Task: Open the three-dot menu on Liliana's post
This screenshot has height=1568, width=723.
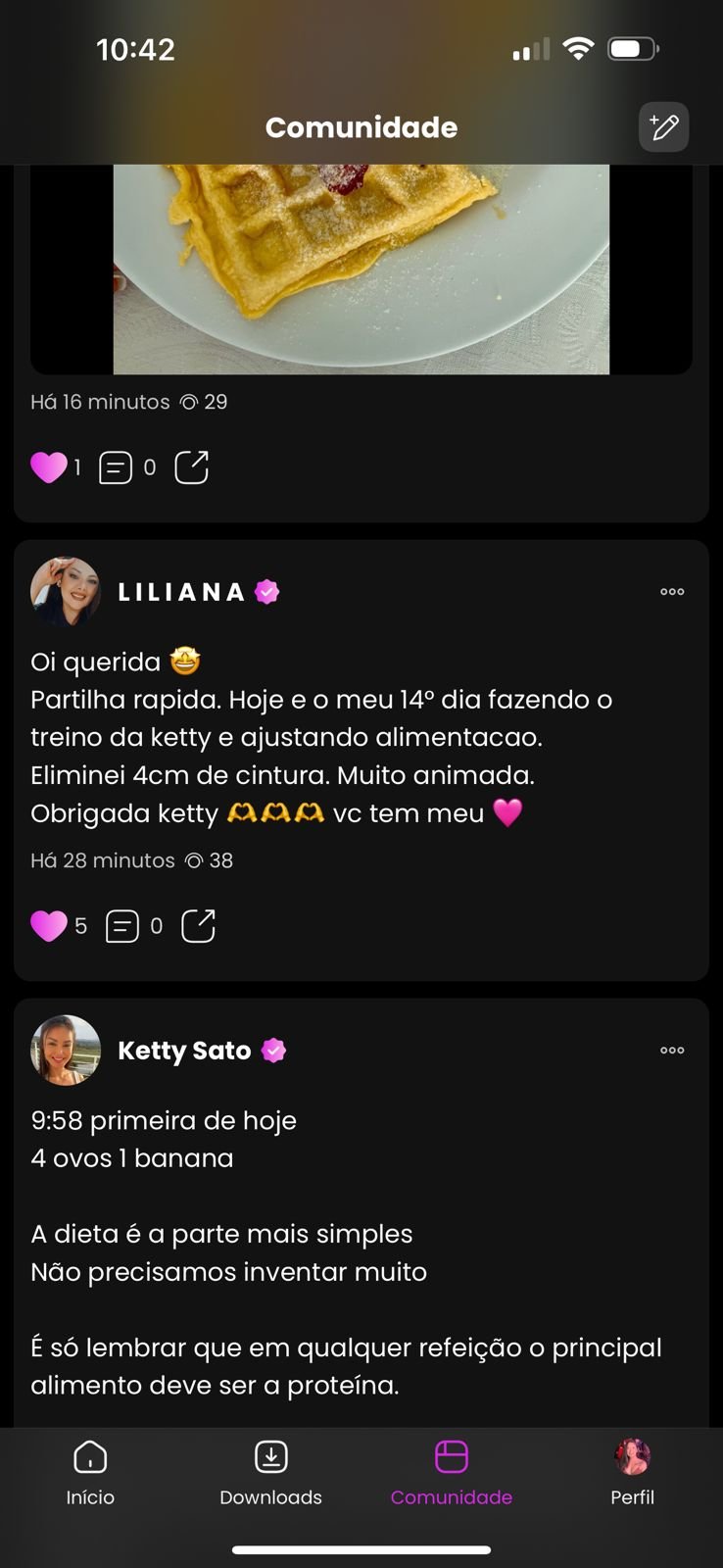Action: [672, 592]
